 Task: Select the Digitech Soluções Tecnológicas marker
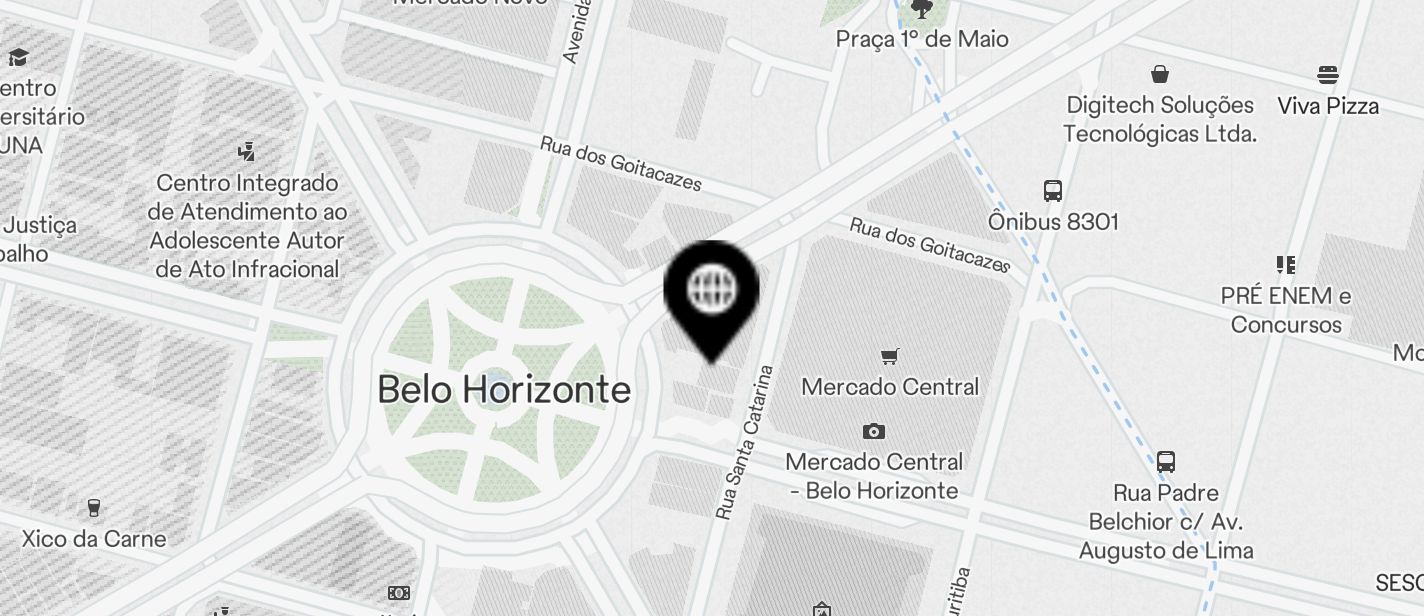pyautogui.click(x=1159, y=74)
